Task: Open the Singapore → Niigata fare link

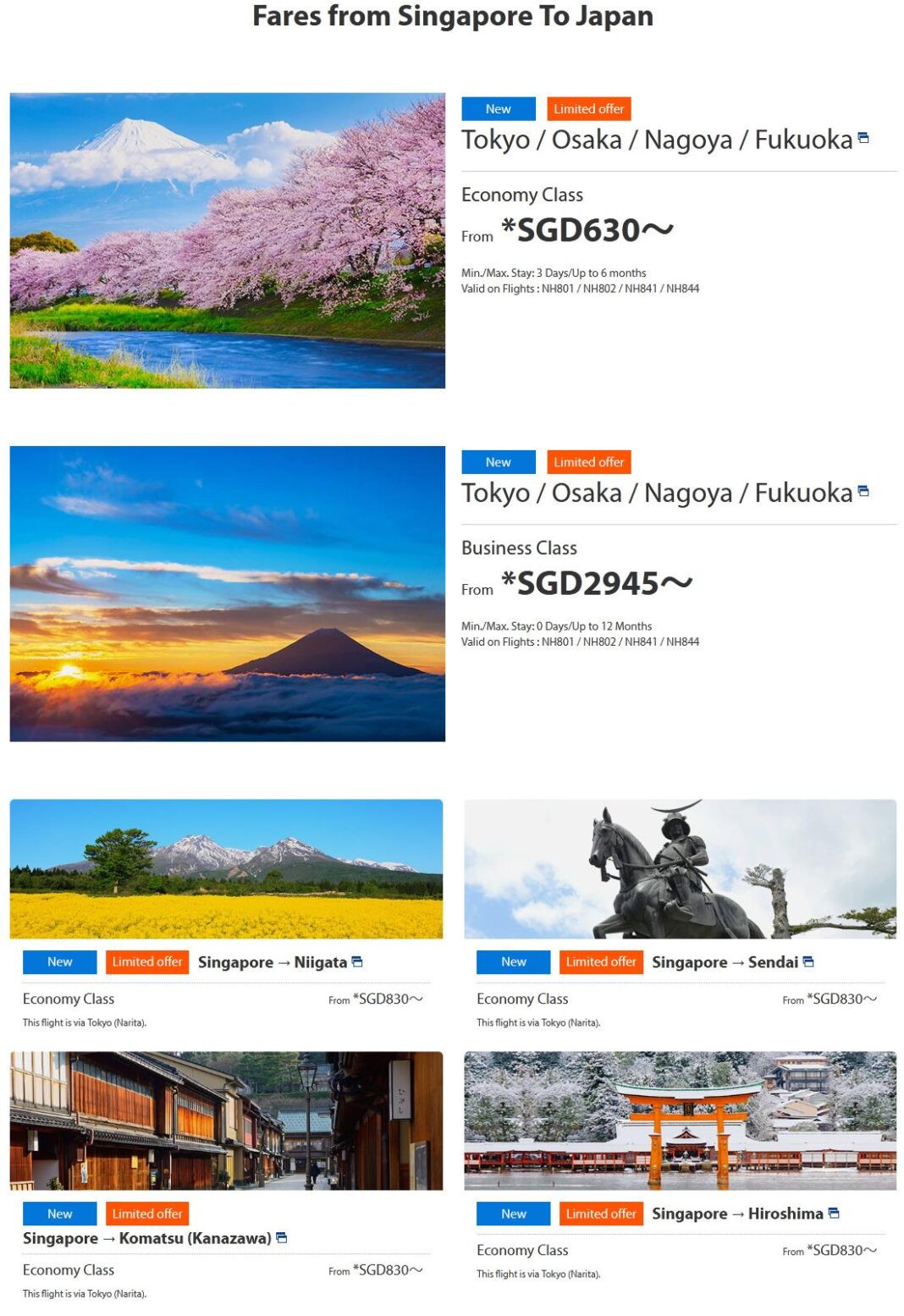Action: [273, 962]
